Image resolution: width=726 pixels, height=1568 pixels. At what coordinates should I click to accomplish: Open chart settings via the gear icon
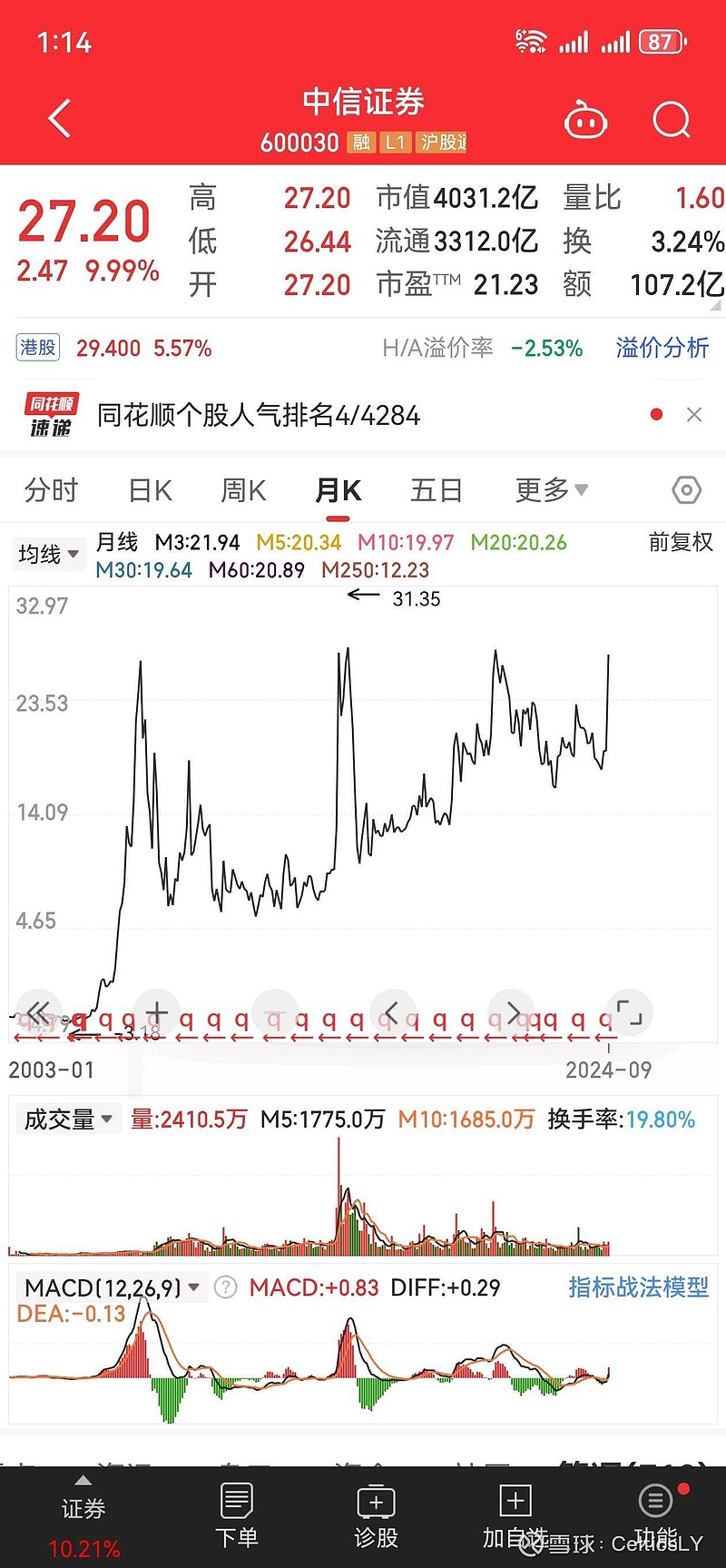(x=686, y=489)
